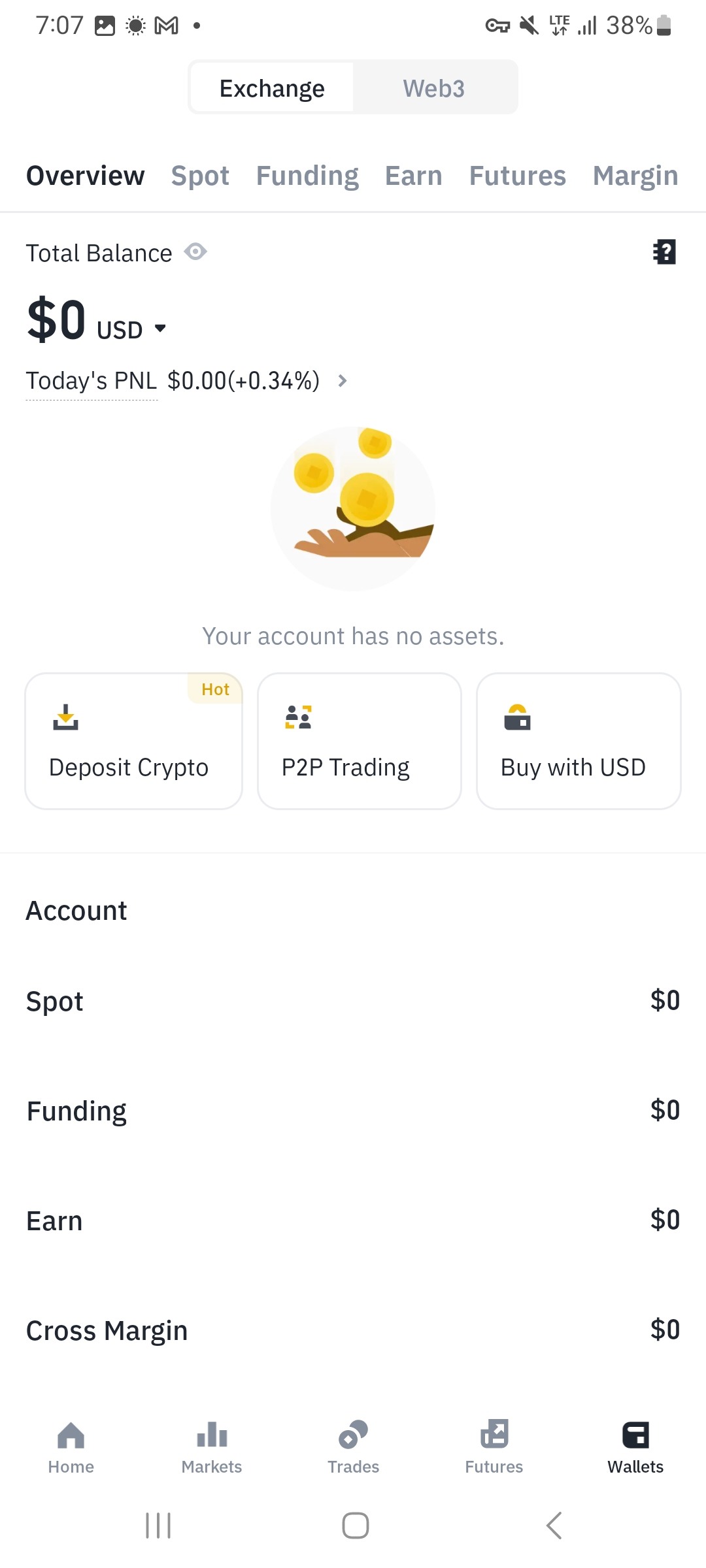Open the Margin tab
This screenshot has width=706, height=1568.
(635, 176)
